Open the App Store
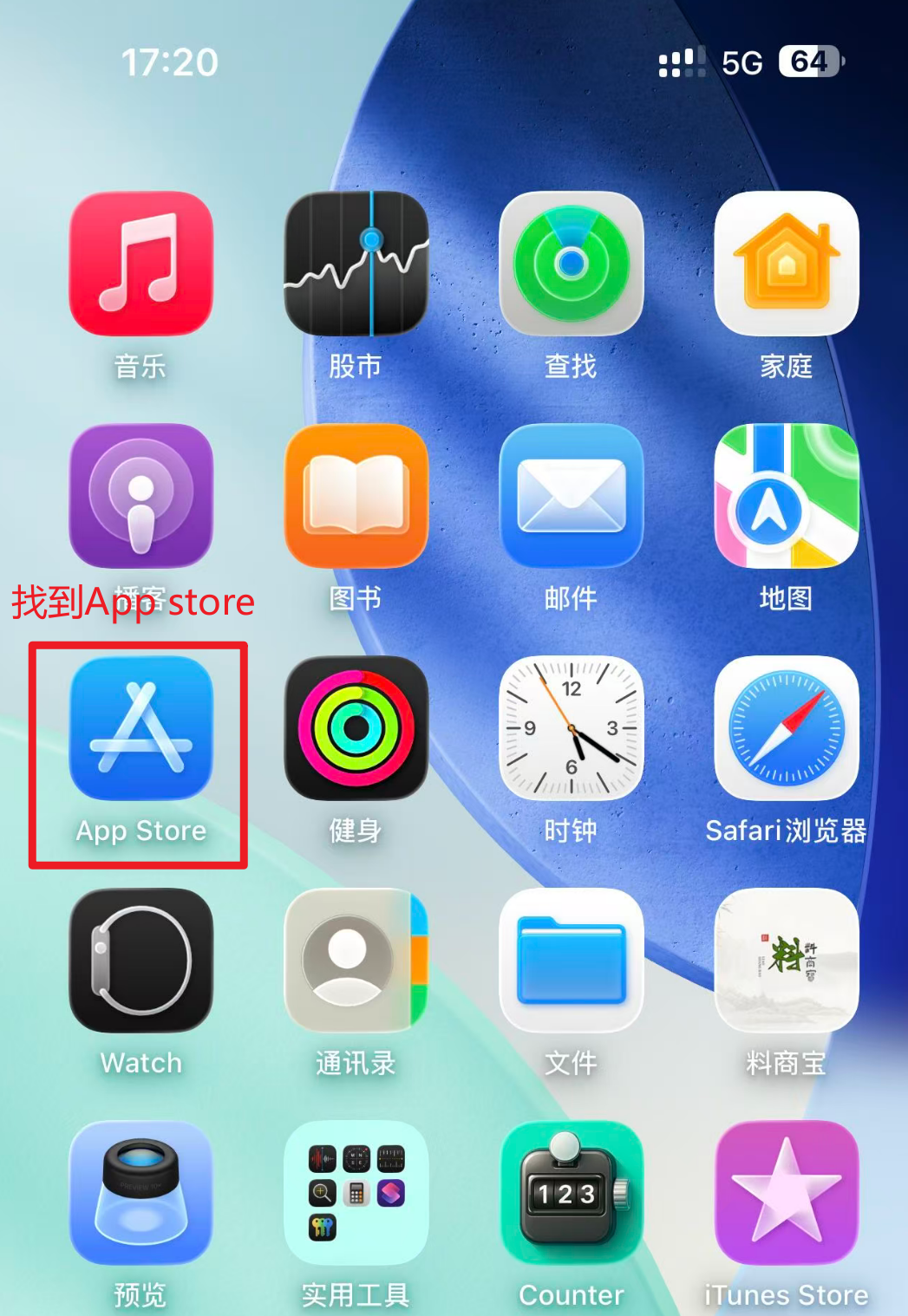 pyautogui.click(x=140, y=727)
